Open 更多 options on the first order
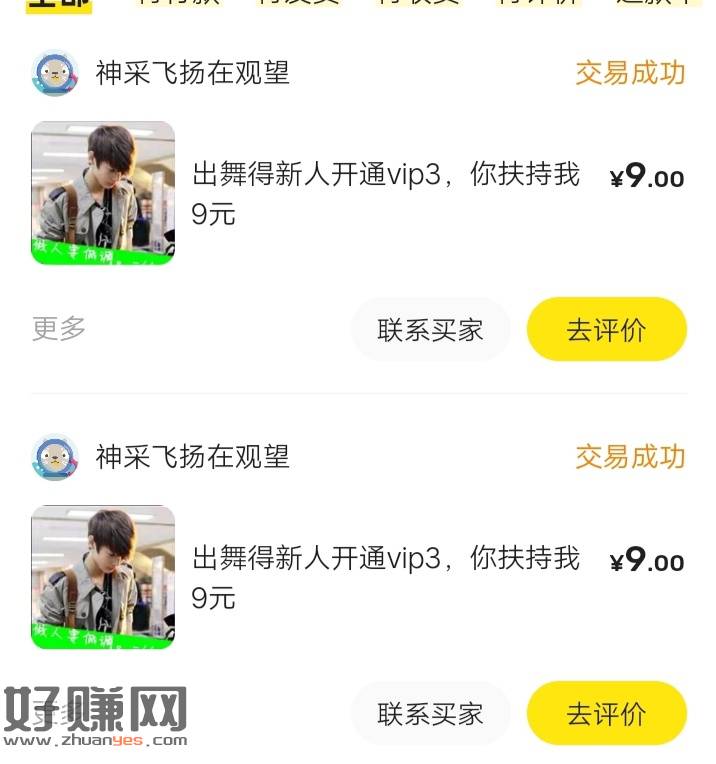Viewport: 716px width, 764px height. tap(59, 328)
